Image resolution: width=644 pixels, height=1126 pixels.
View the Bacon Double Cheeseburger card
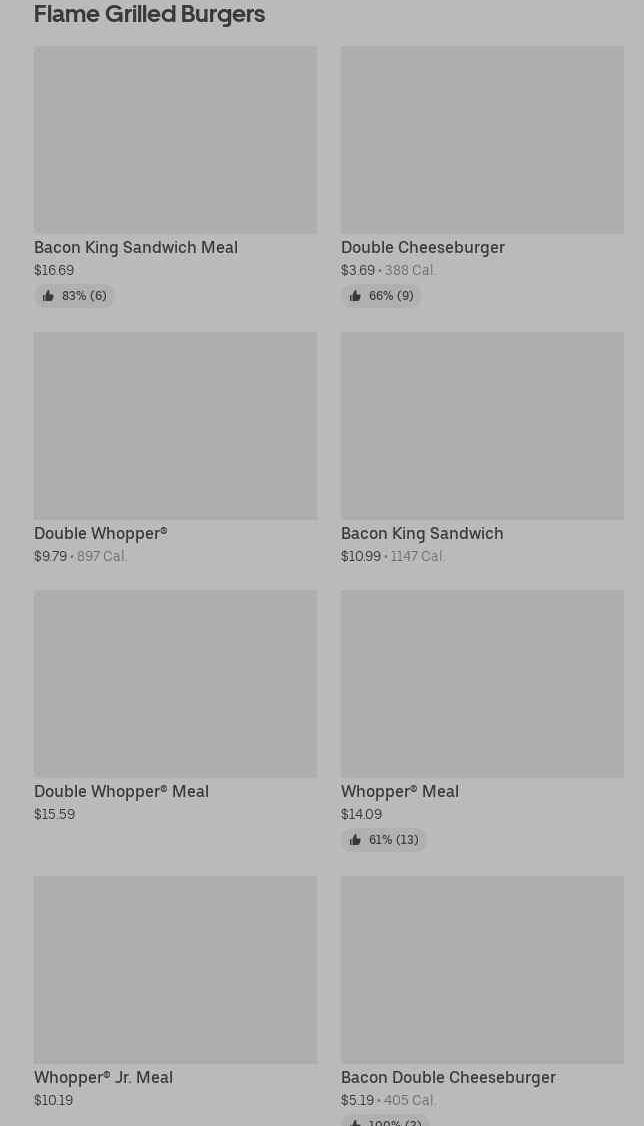482,1000
